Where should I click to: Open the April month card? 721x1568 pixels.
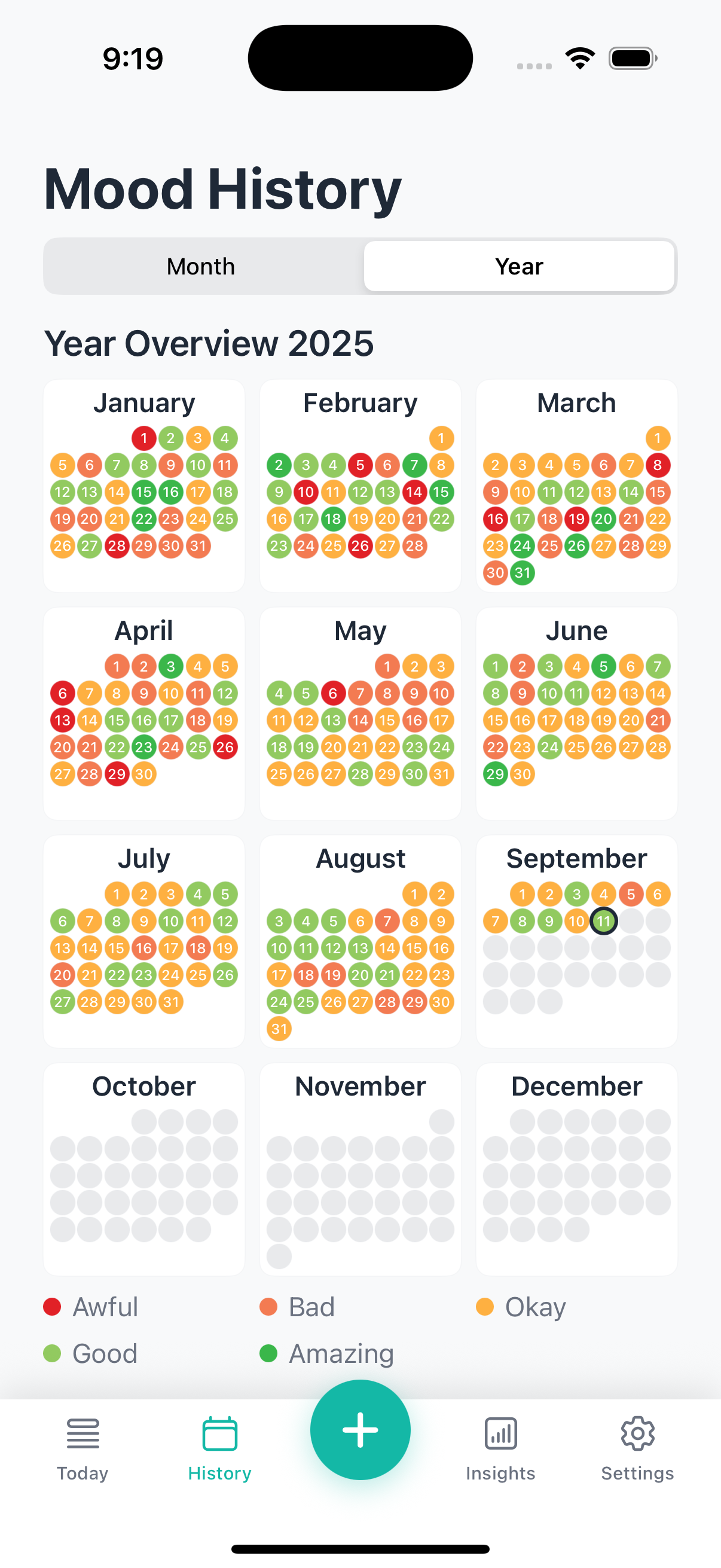coord(144,713)
